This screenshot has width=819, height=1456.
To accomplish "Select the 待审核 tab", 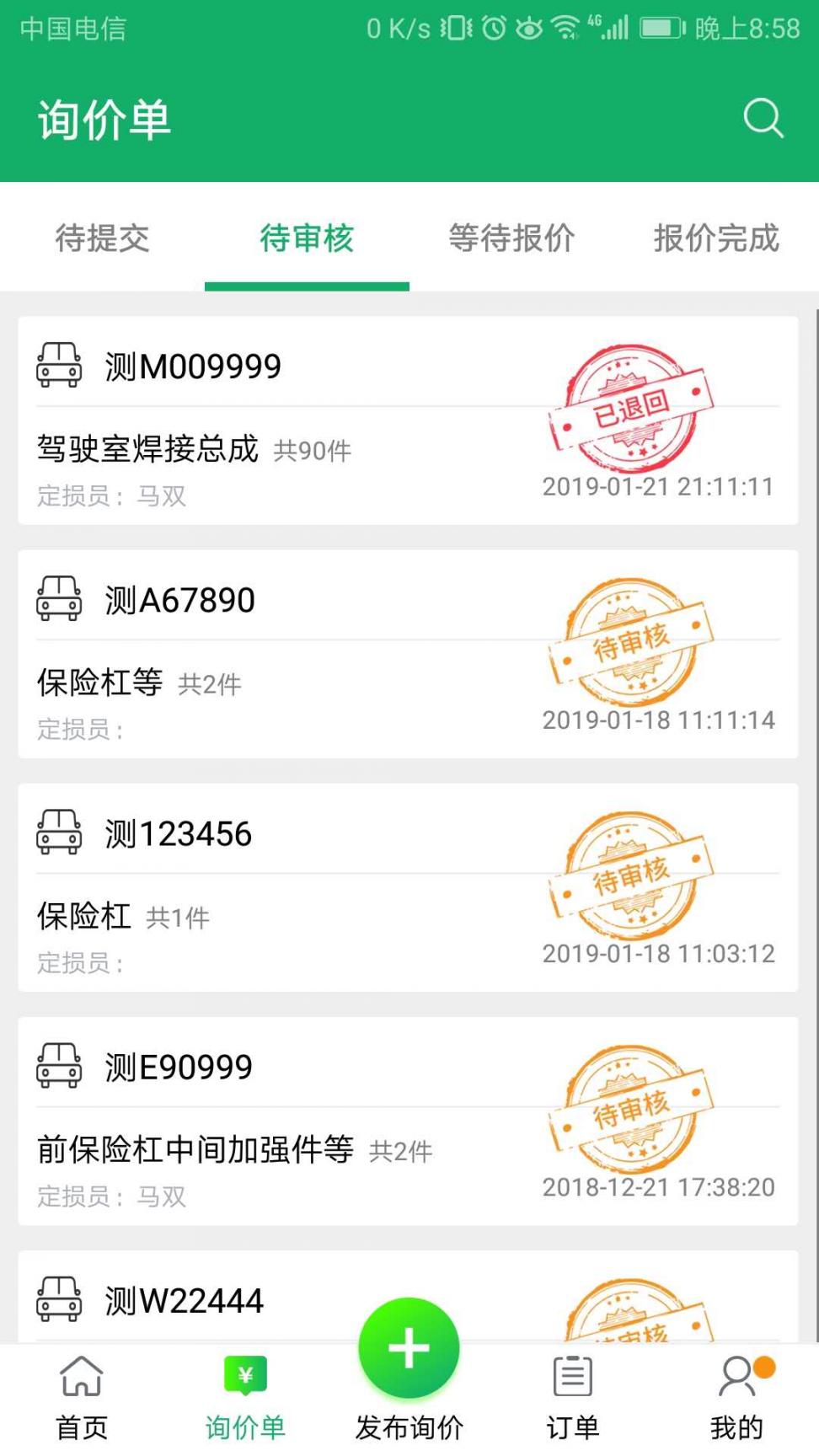I will (307, 238).
